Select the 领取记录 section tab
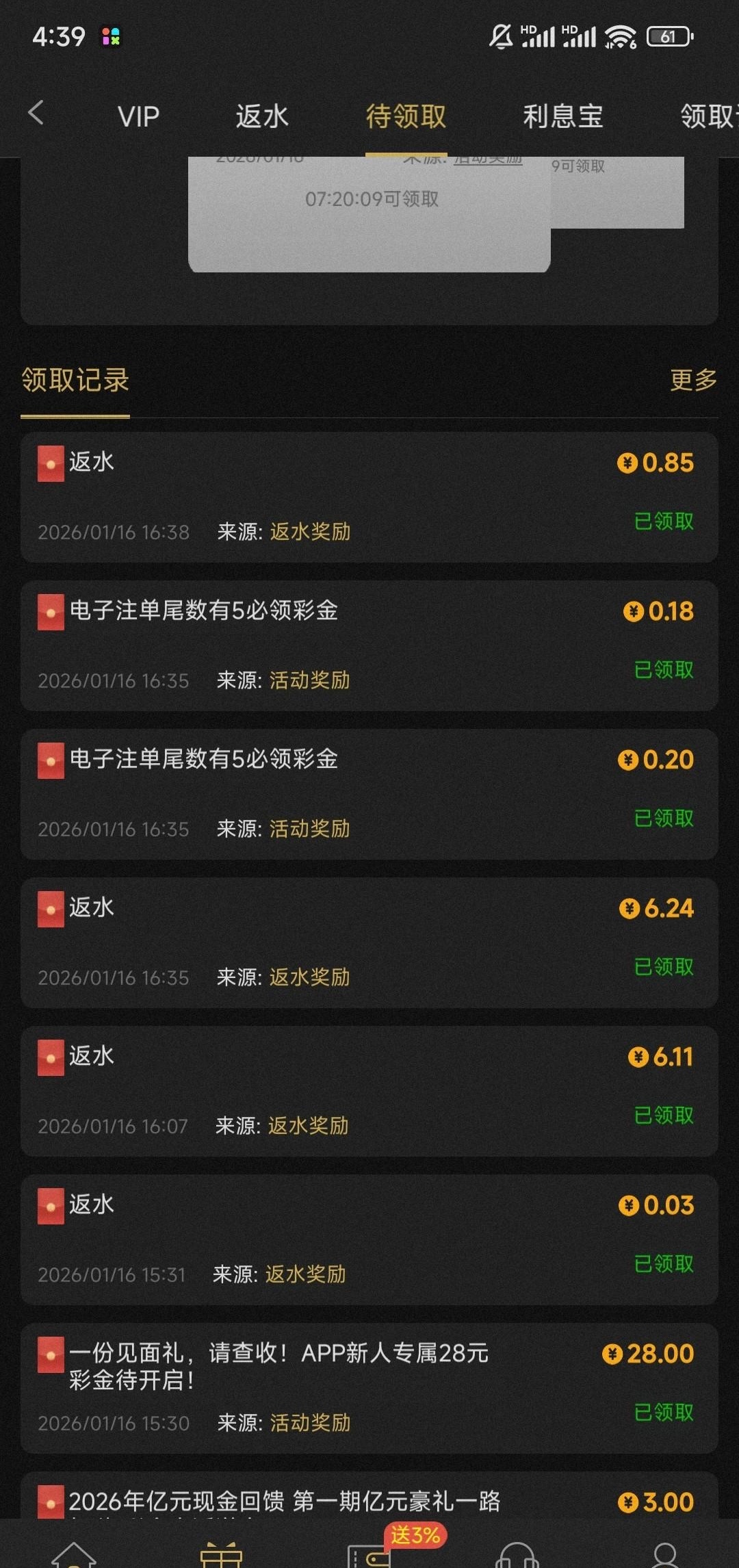Viewport: 739px width, 1568px height. pos(75,381)
